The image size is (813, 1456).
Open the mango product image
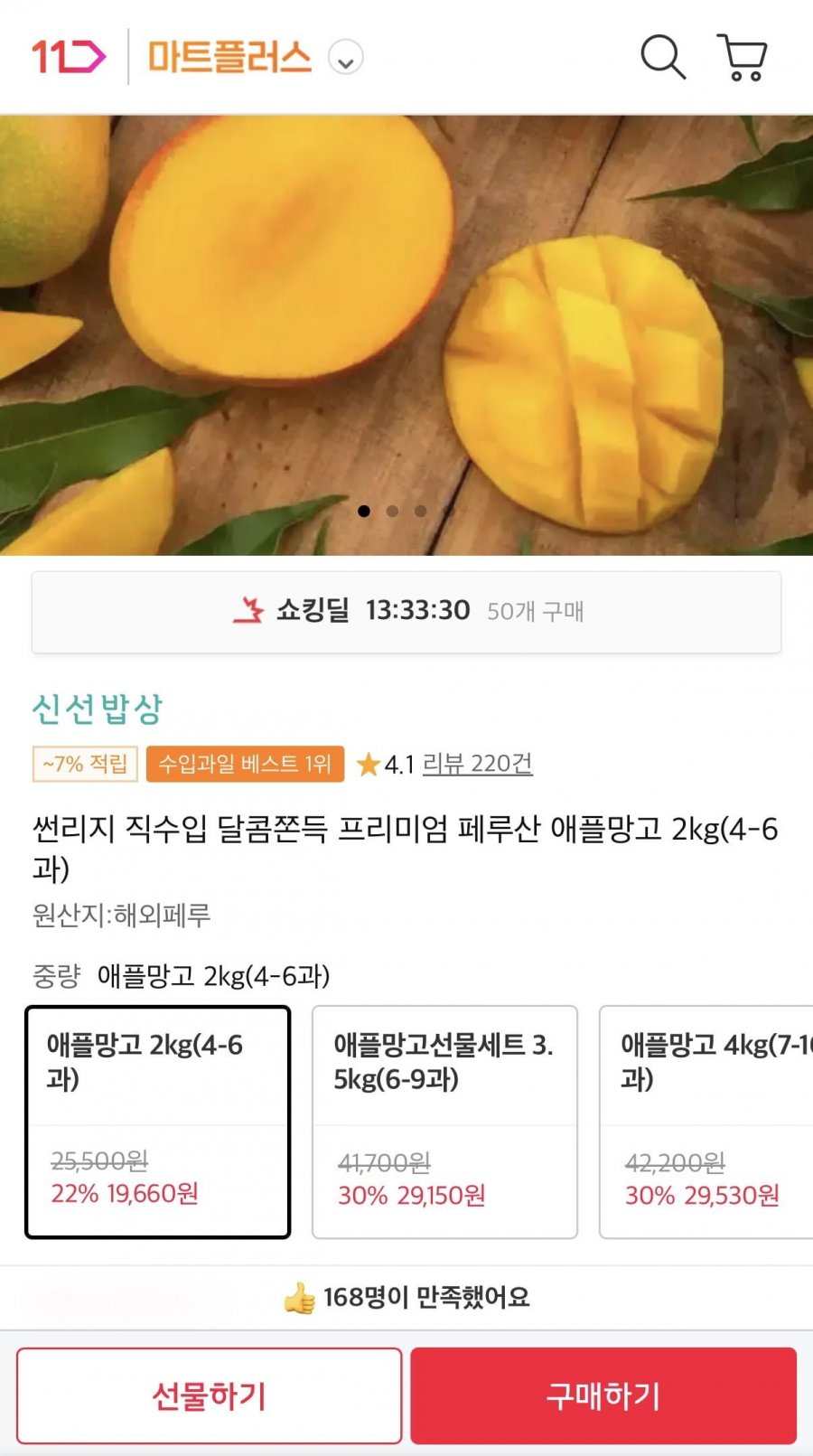pyautogui.click(x=406, y=335)
